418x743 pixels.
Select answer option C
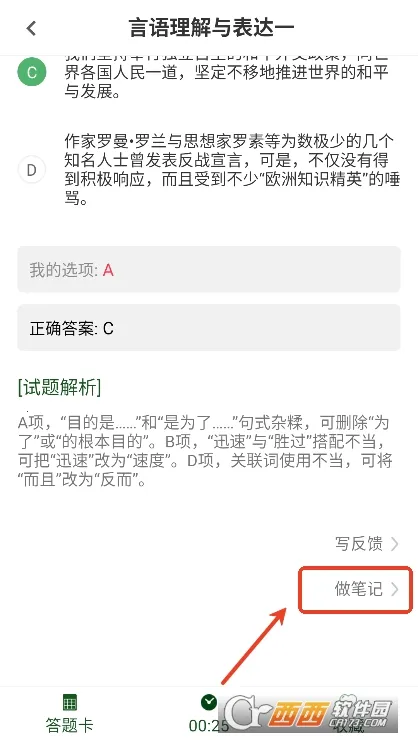32,72
